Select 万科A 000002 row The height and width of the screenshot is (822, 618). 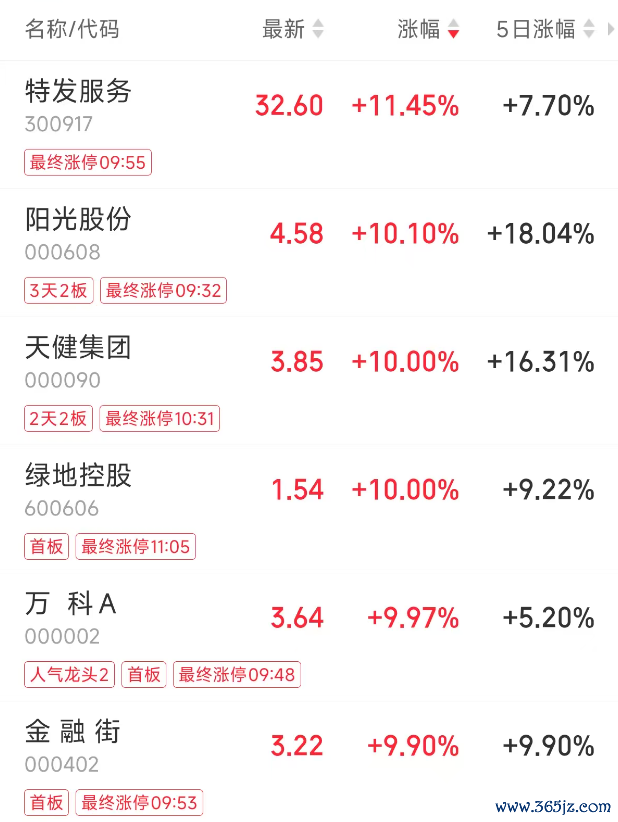pyautogui.click(x=309, y=637)
